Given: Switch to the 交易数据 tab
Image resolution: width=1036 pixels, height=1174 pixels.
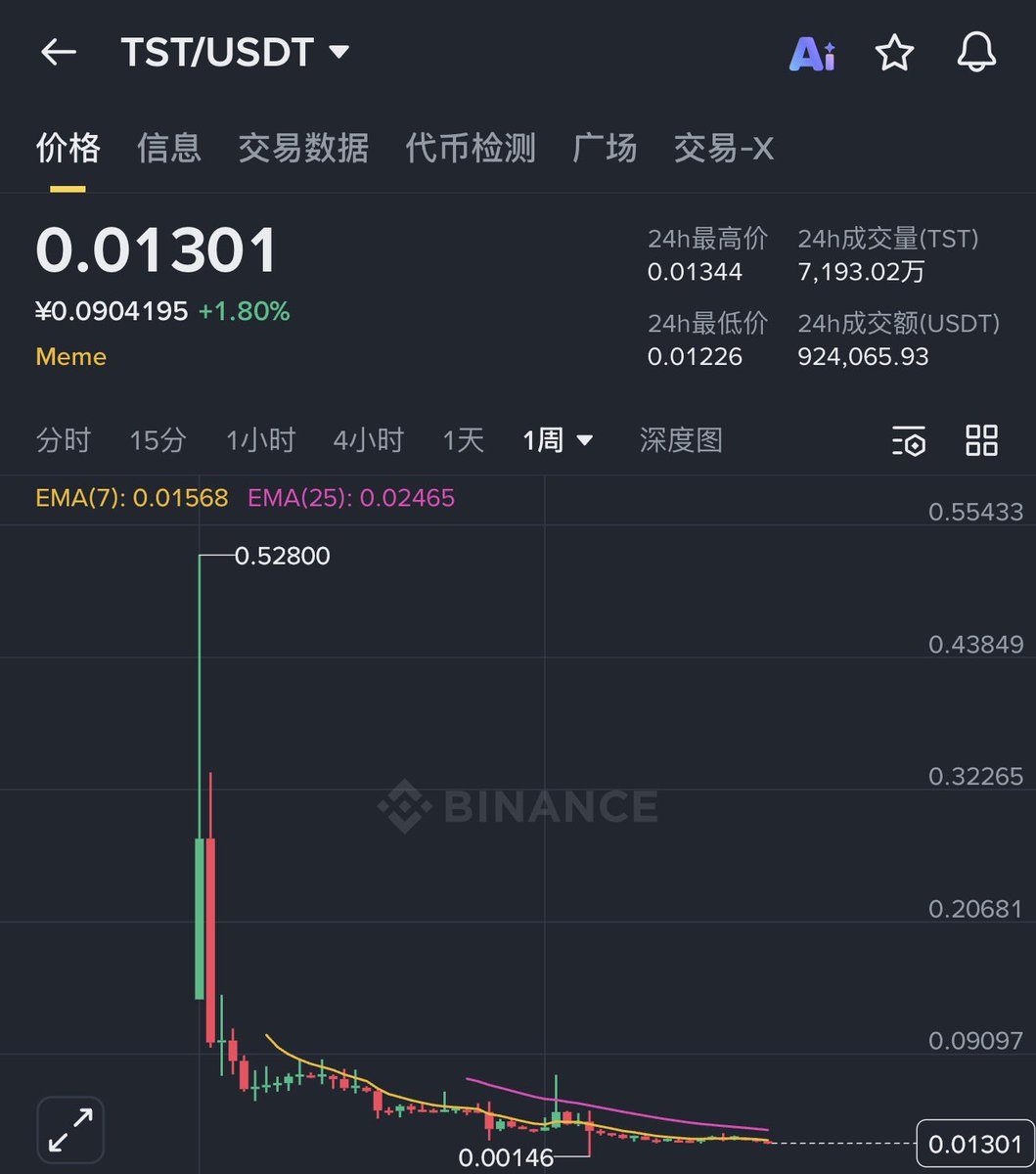Looking at the screenshot, I should click(303, 148).
